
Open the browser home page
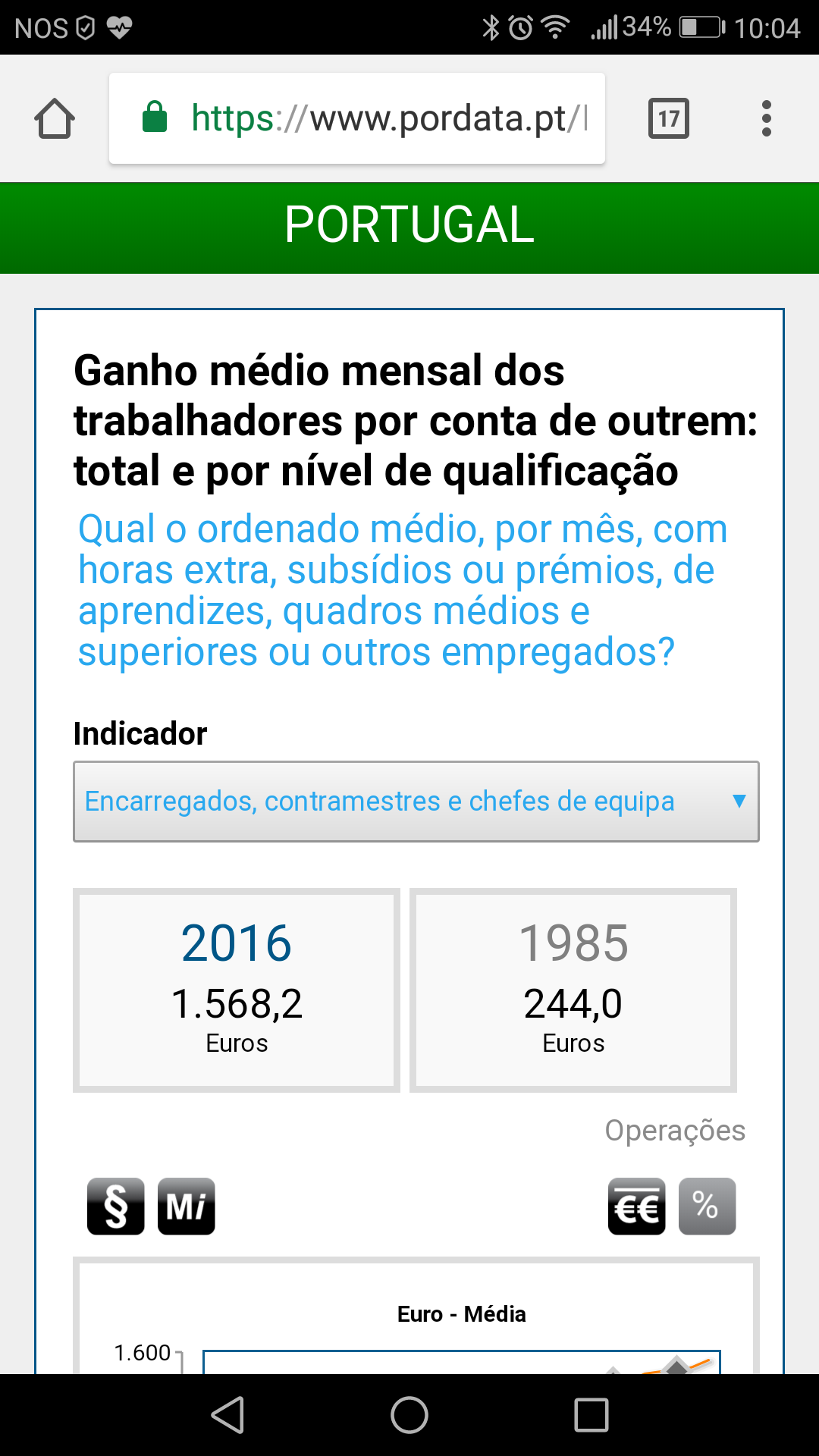[55, 118]
